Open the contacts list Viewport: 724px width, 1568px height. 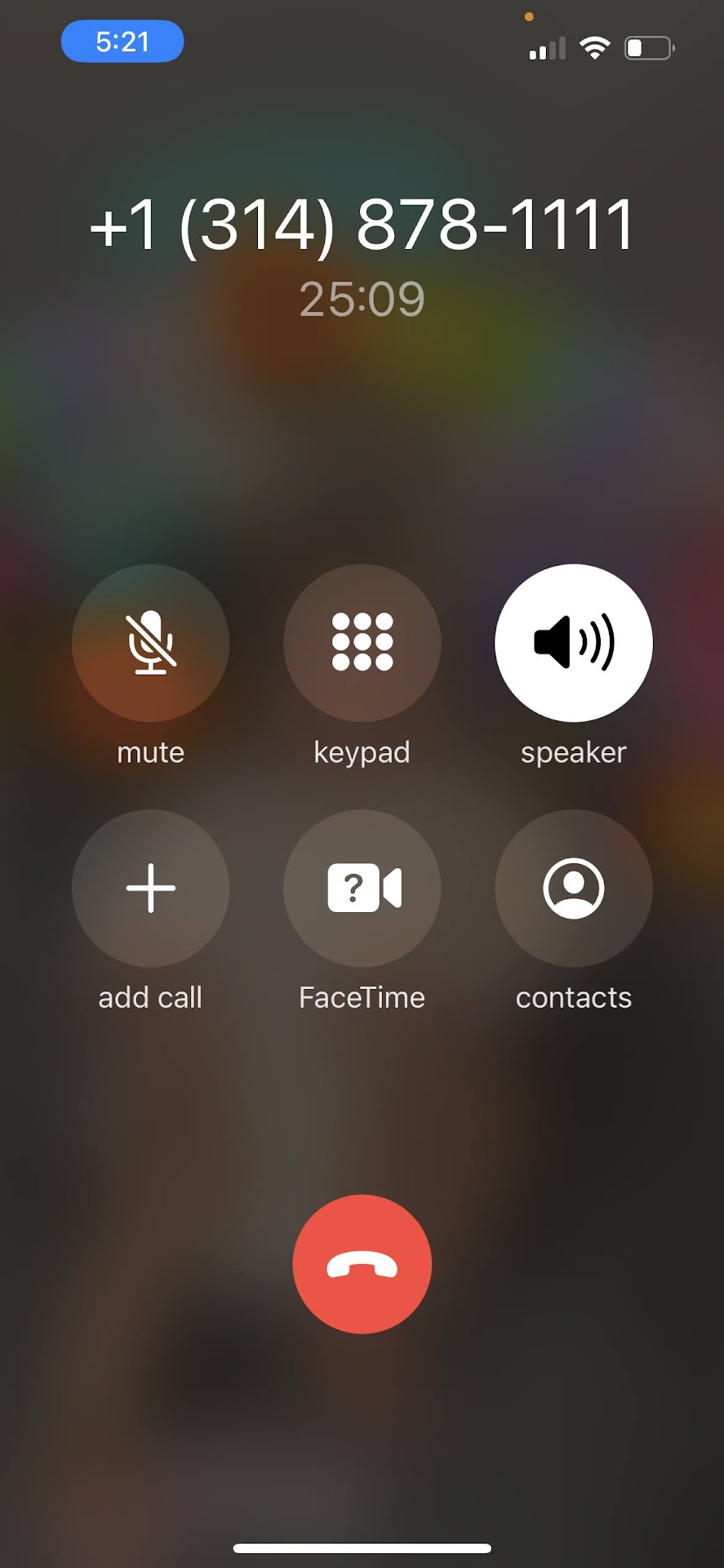click(x=573, y=888)
